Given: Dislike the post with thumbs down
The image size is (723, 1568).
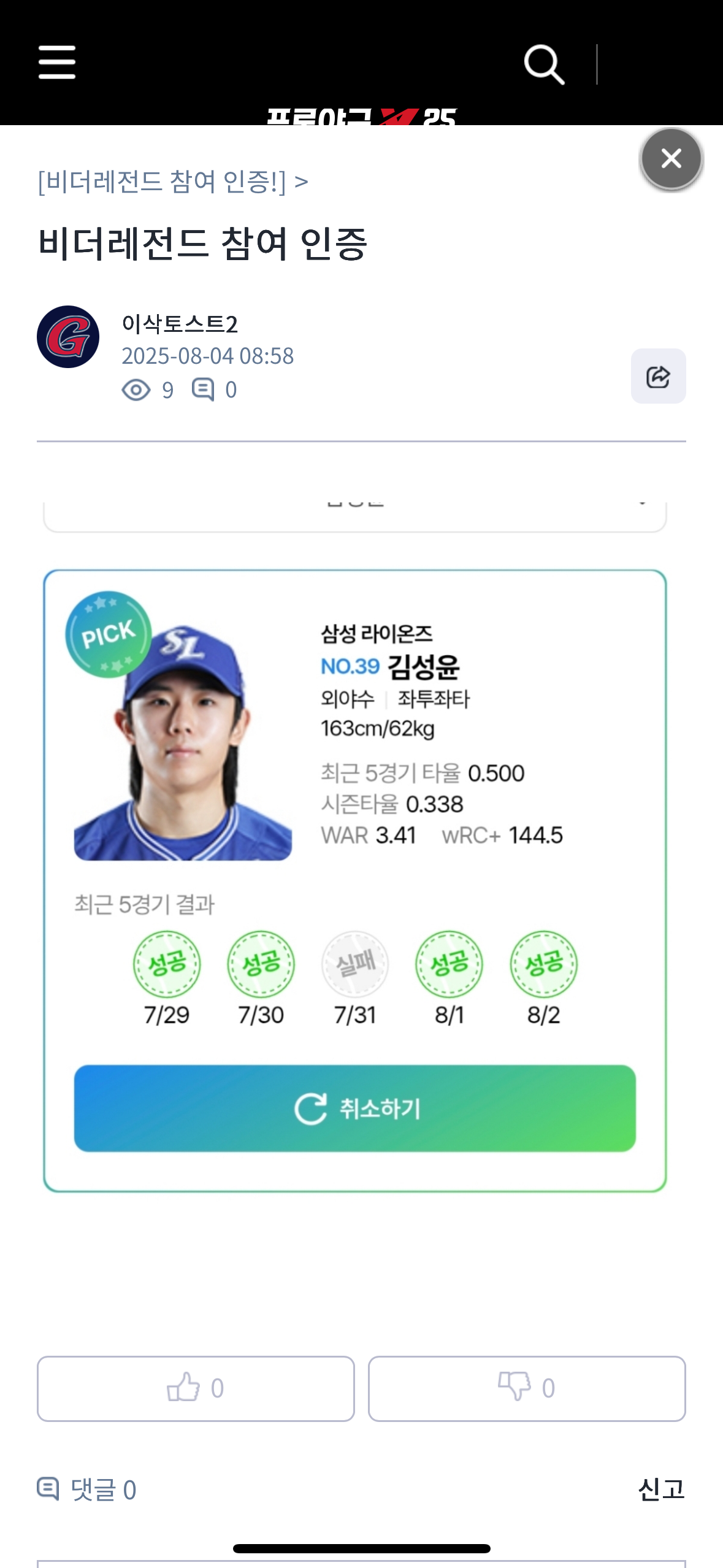Looking at the screenshot, I should tap(526, 1388).
